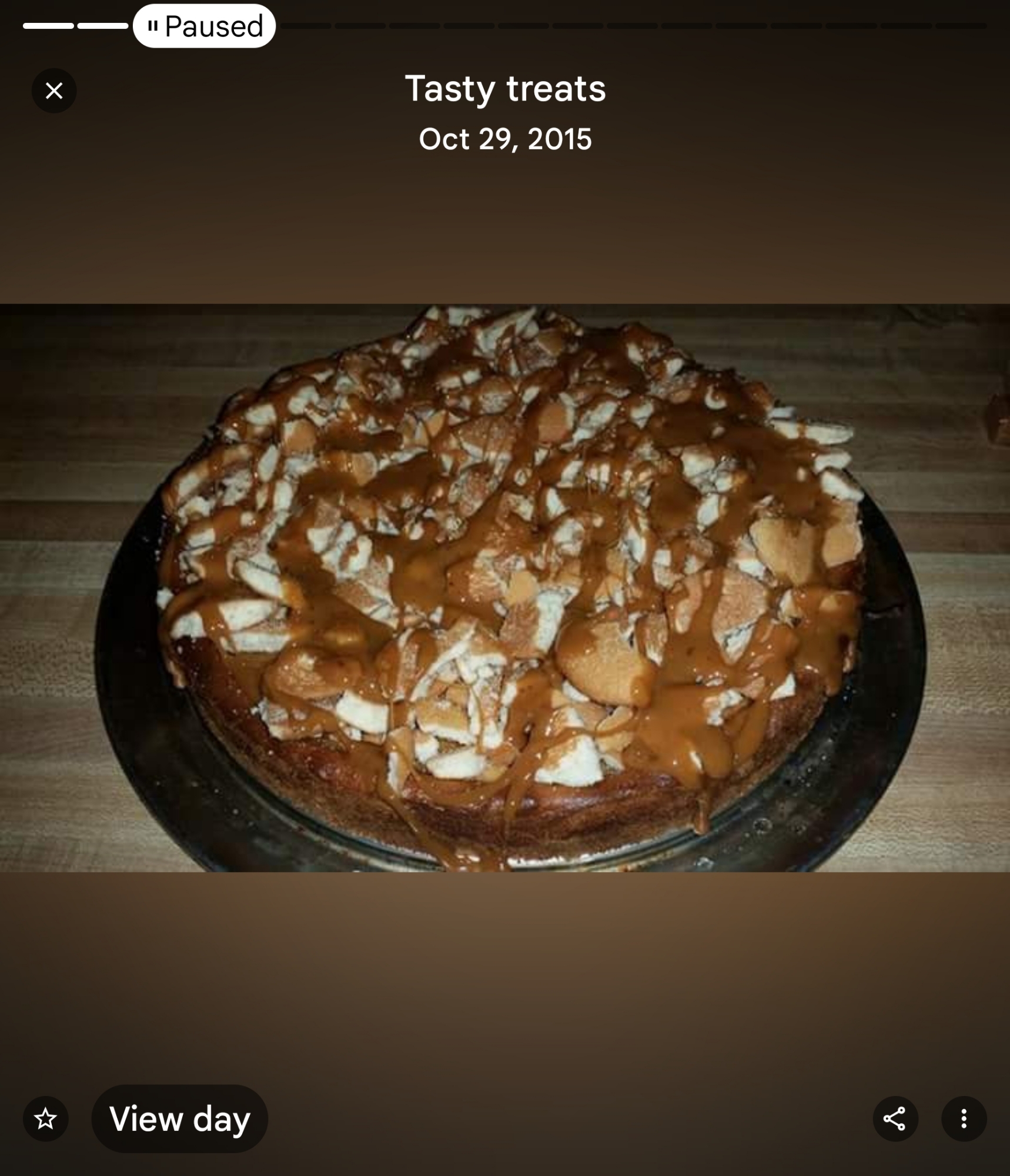Open the three-dot overflow menu
The height and width of the screenshot is (1176, 1010).
point(964,1118)
